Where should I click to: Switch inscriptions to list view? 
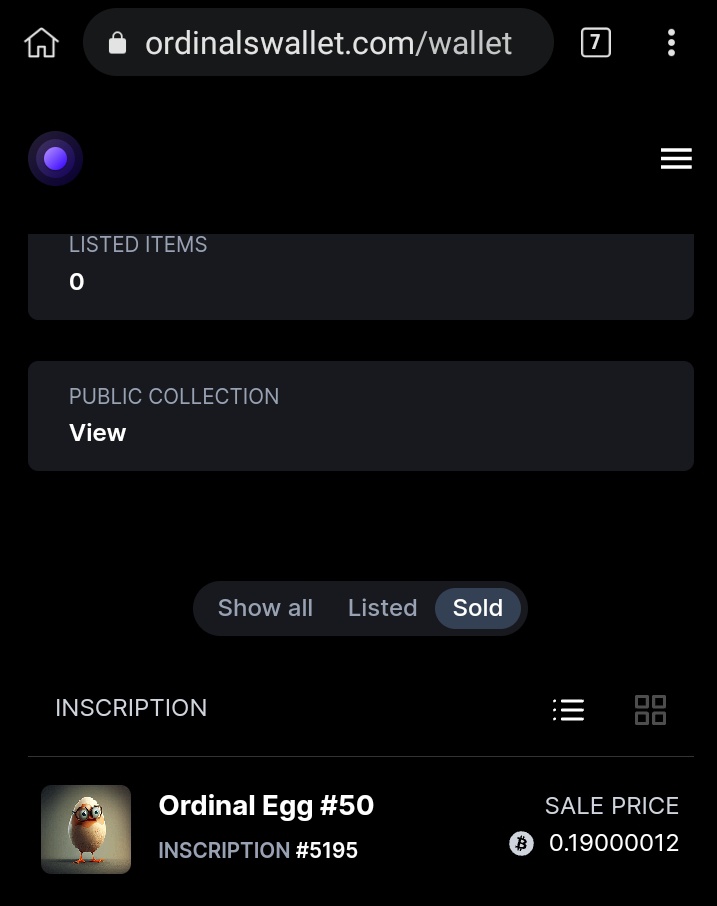(x=568, y=710)
